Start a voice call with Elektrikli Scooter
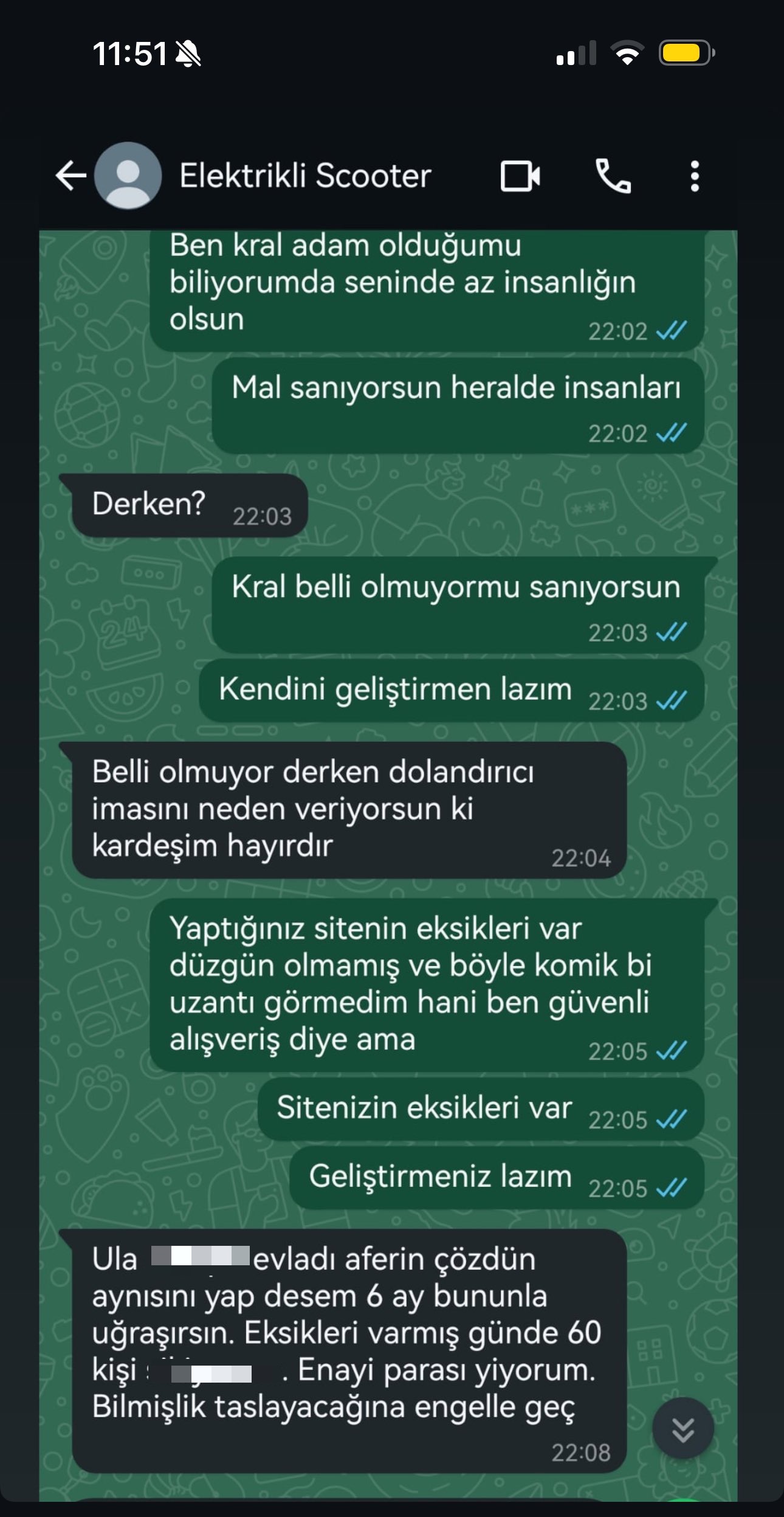Screen dimensions: 784x1517 (613, 176)
